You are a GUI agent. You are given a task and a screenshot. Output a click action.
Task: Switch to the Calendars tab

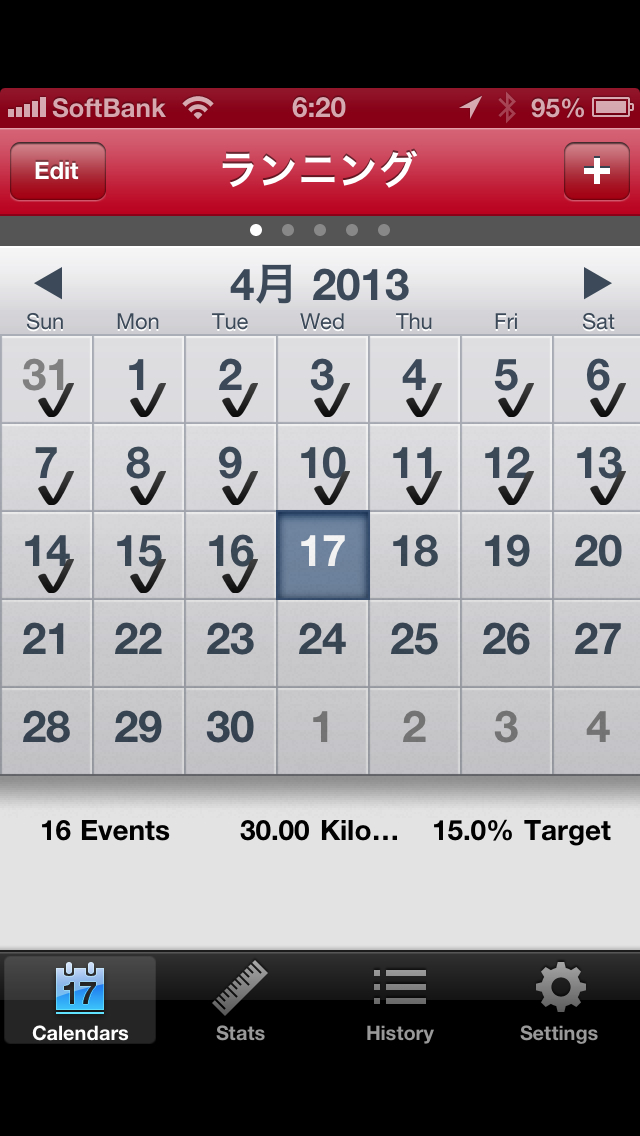(80, 1001)
